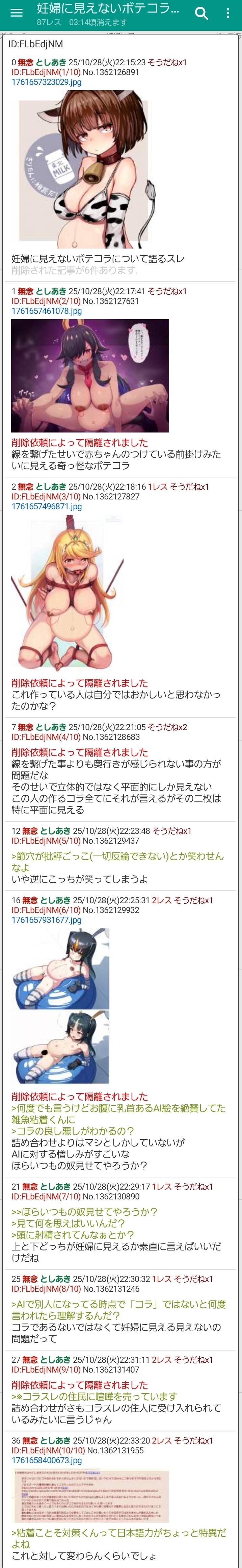Tap そうだねx2 on post No.1362128683
242x1568 pixels.
coord(167,727)
